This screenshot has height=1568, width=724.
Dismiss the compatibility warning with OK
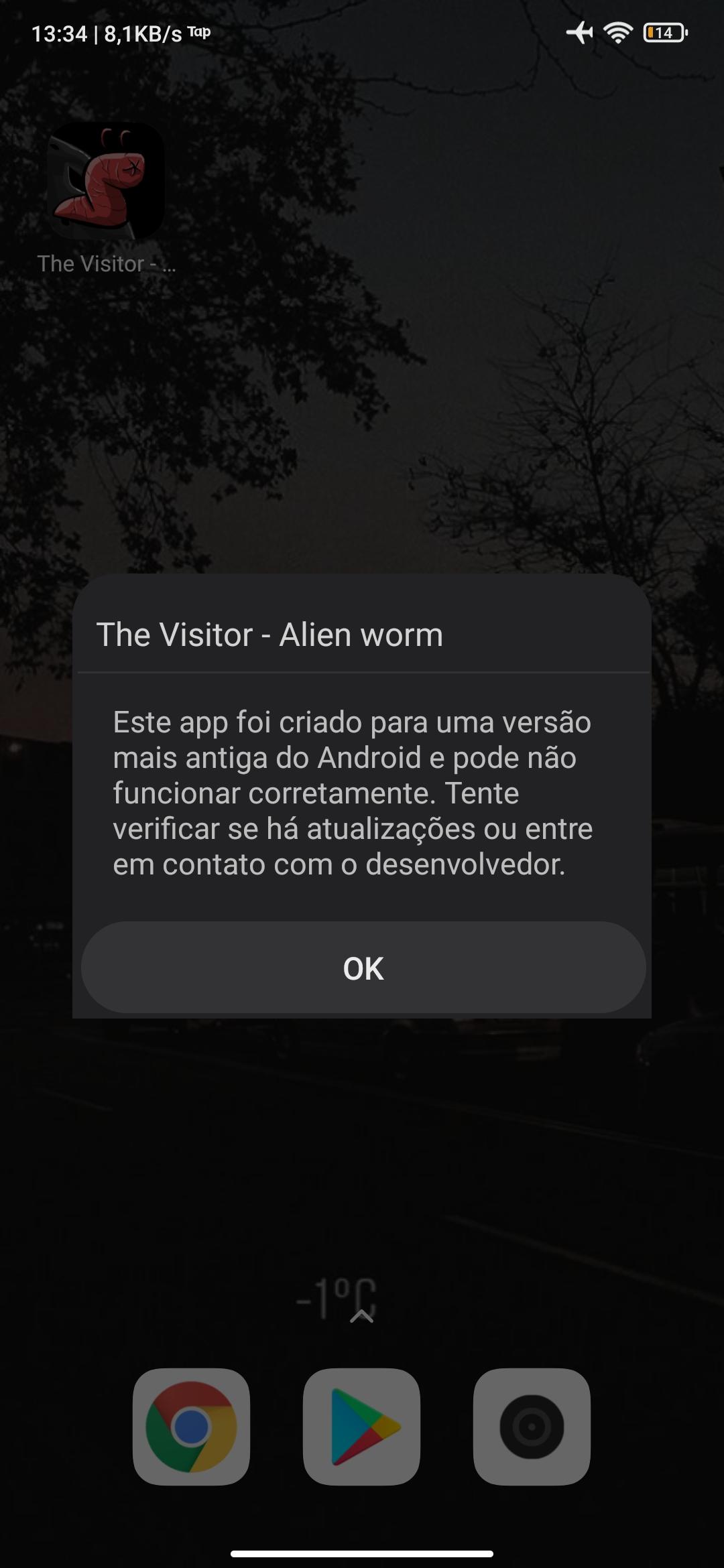pos(363,968)
